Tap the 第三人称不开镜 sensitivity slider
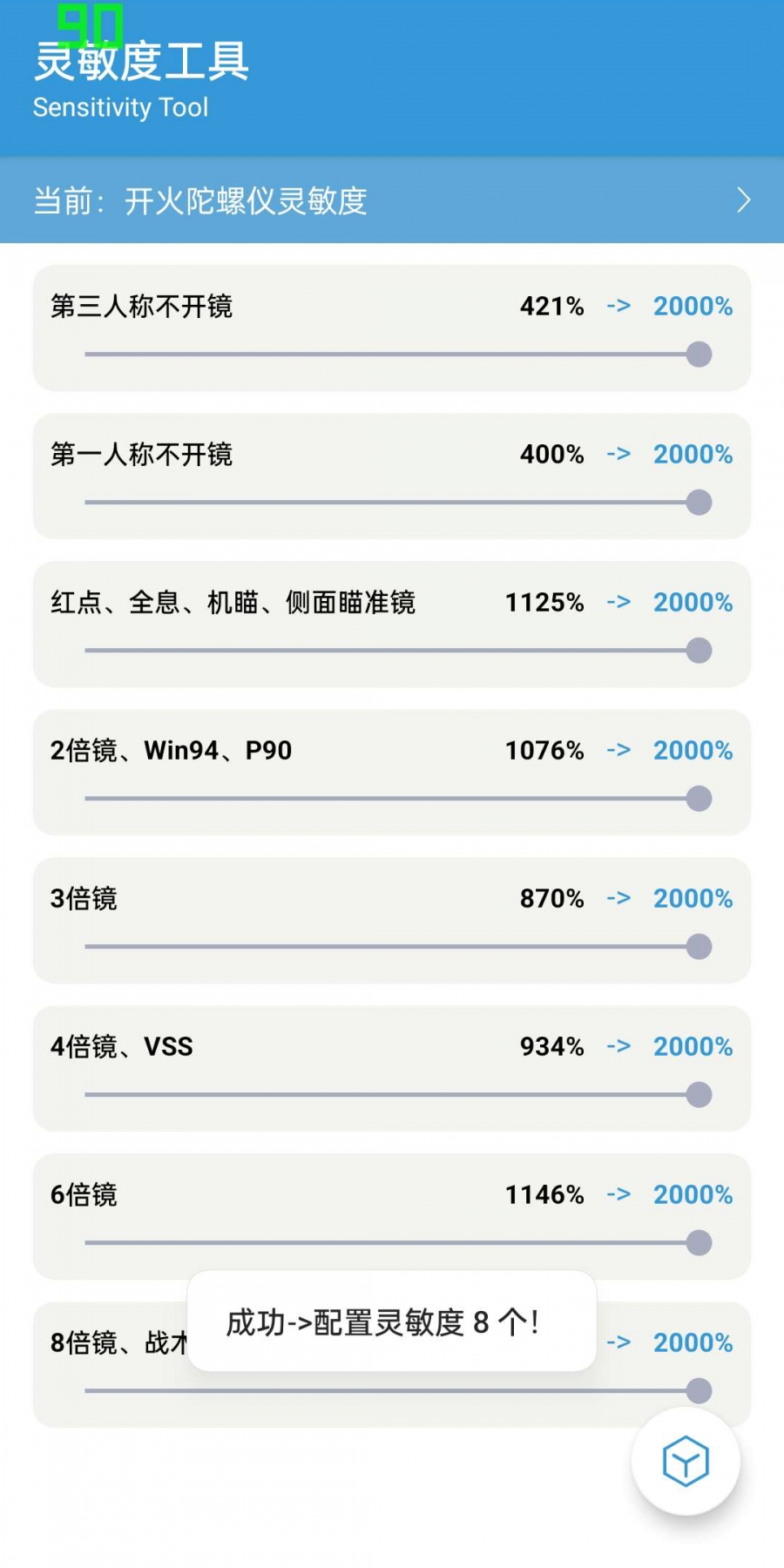This screenshot has width=784, height=1568. pyautogui.click(x=398, y=355)
